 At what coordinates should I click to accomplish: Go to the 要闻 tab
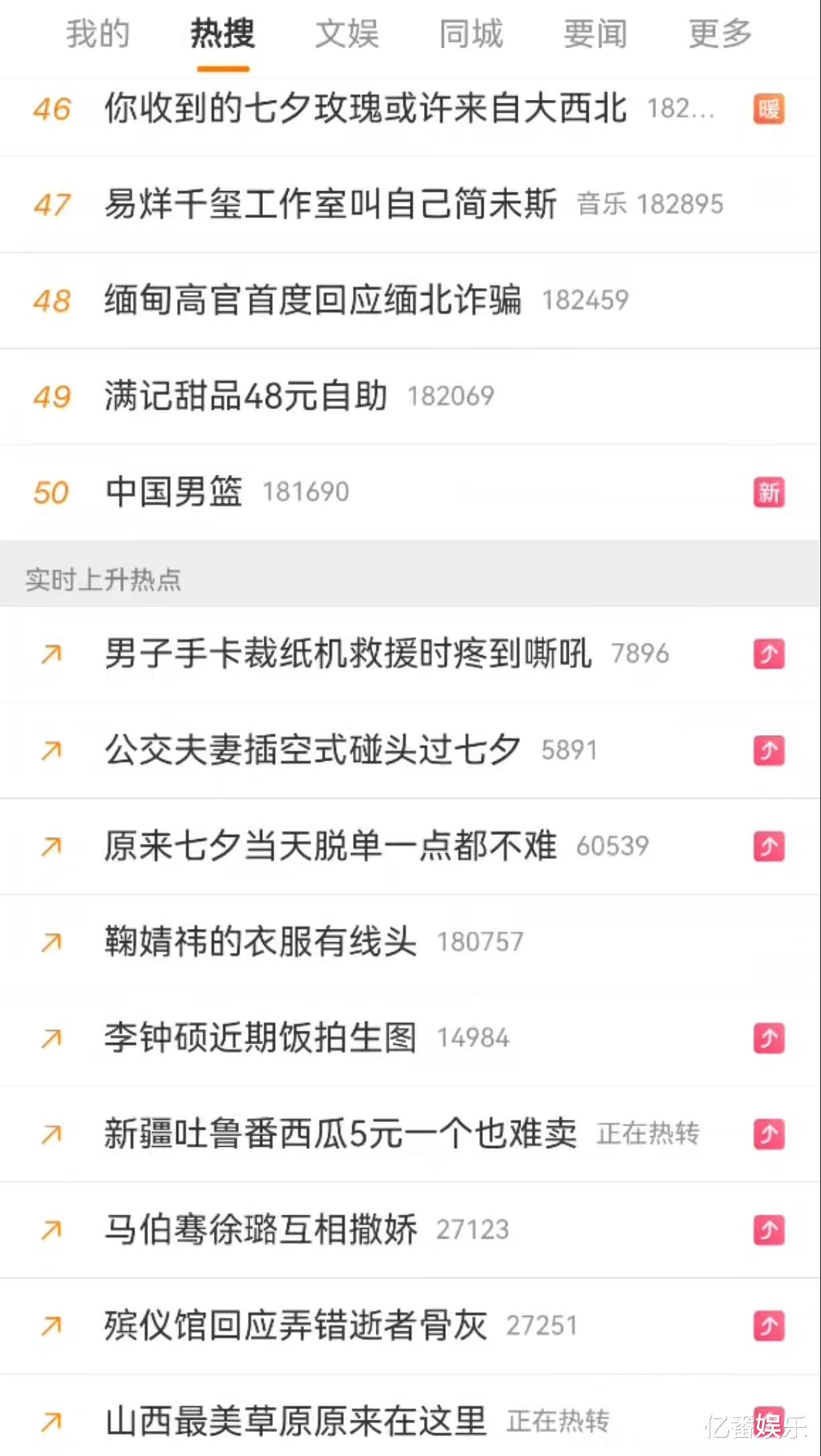(596, 34)
